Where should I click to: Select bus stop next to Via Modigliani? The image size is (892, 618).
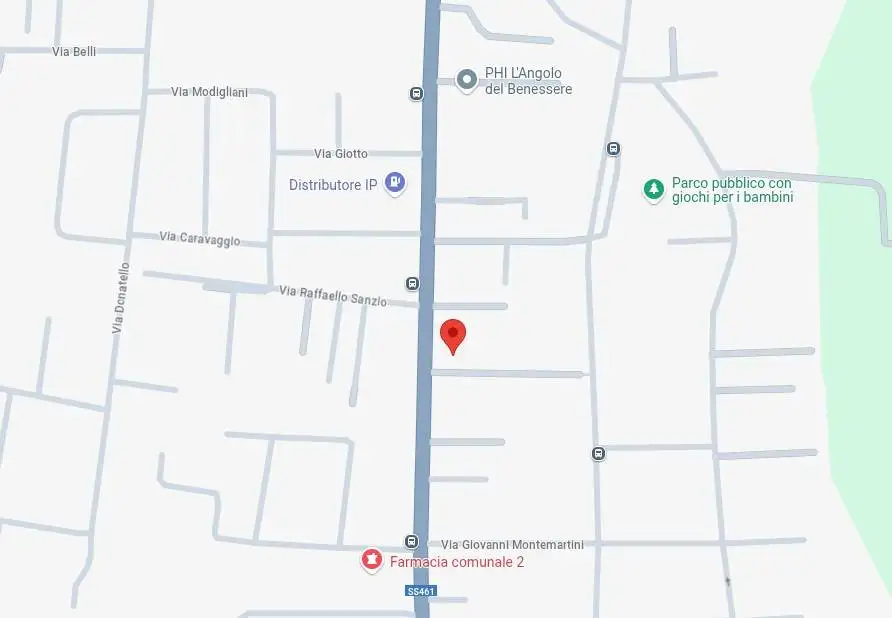[416, 94]
